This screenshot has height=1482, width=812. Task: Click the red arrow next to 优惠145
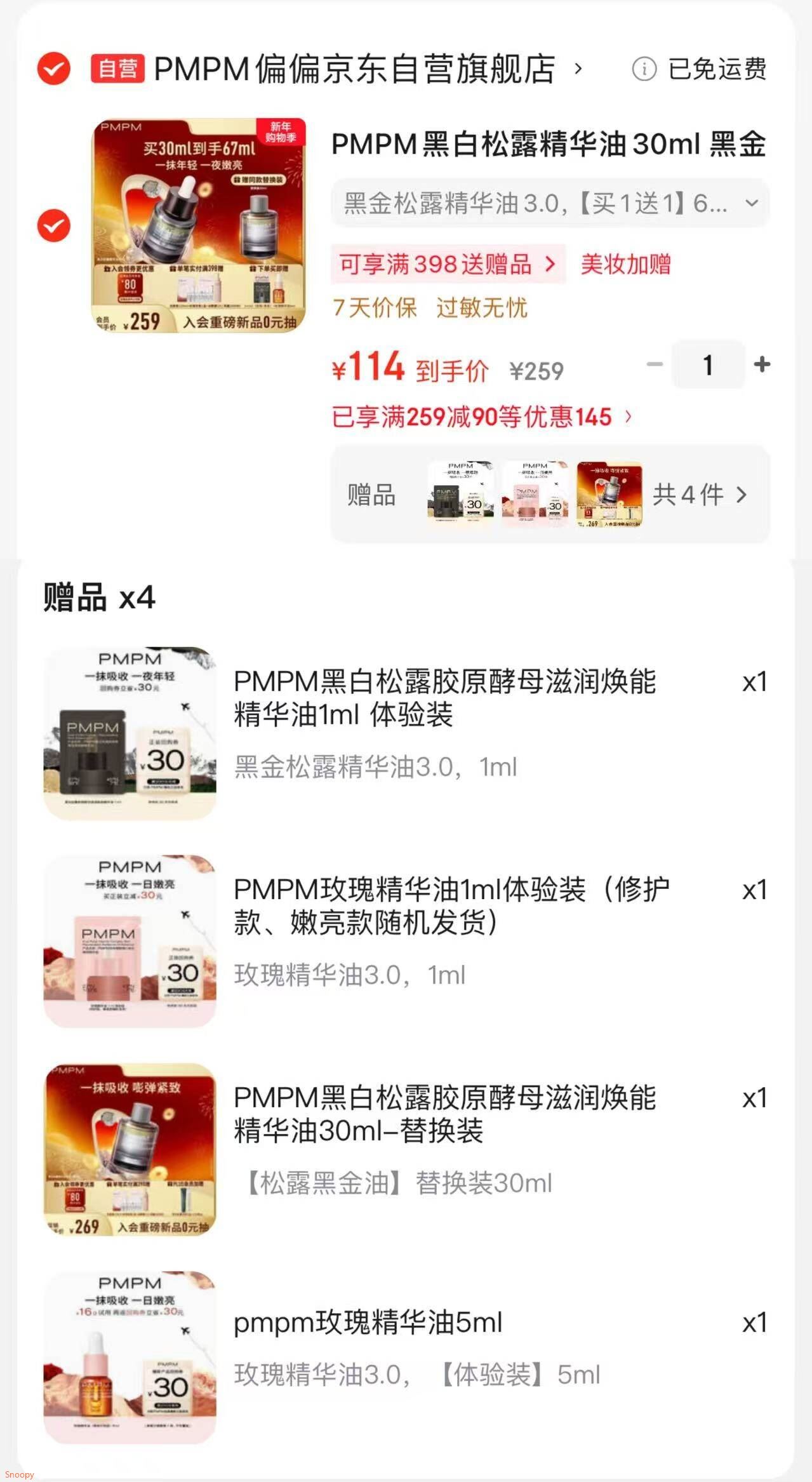[x=629, y=418]
